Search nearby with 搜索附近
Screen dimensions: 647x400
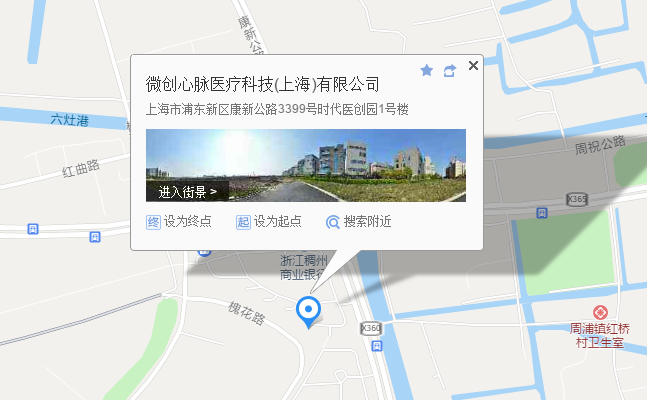pyautogui.click(x=358, y=222)
